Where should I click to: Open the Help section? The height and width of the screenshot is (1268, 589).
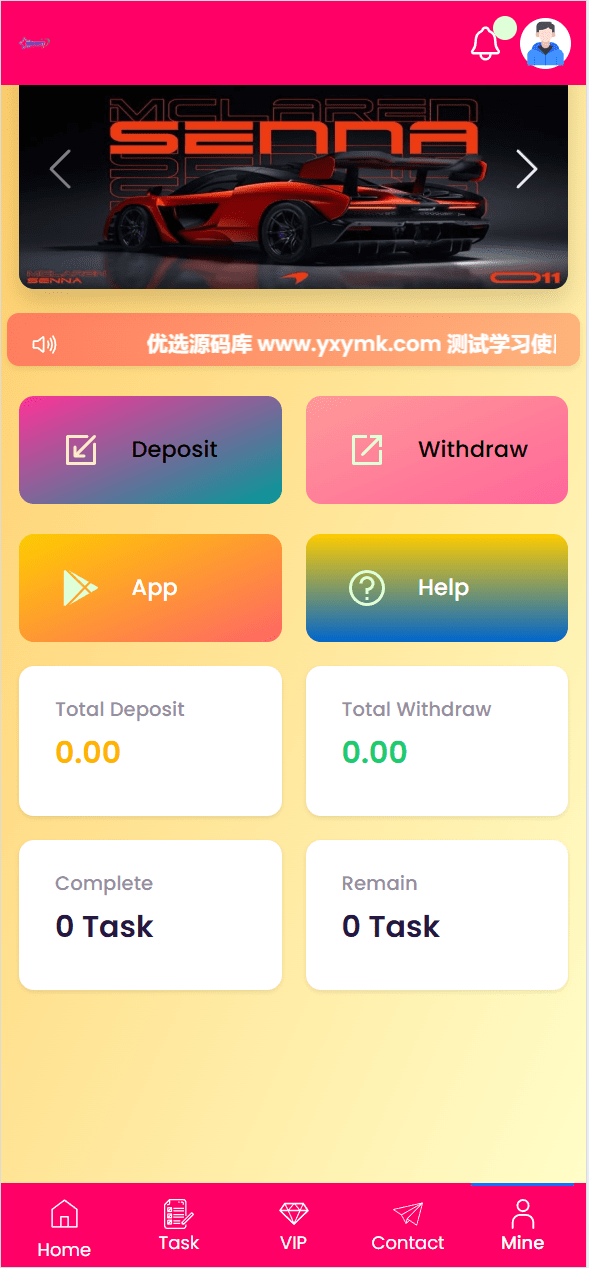pos(437,588)
